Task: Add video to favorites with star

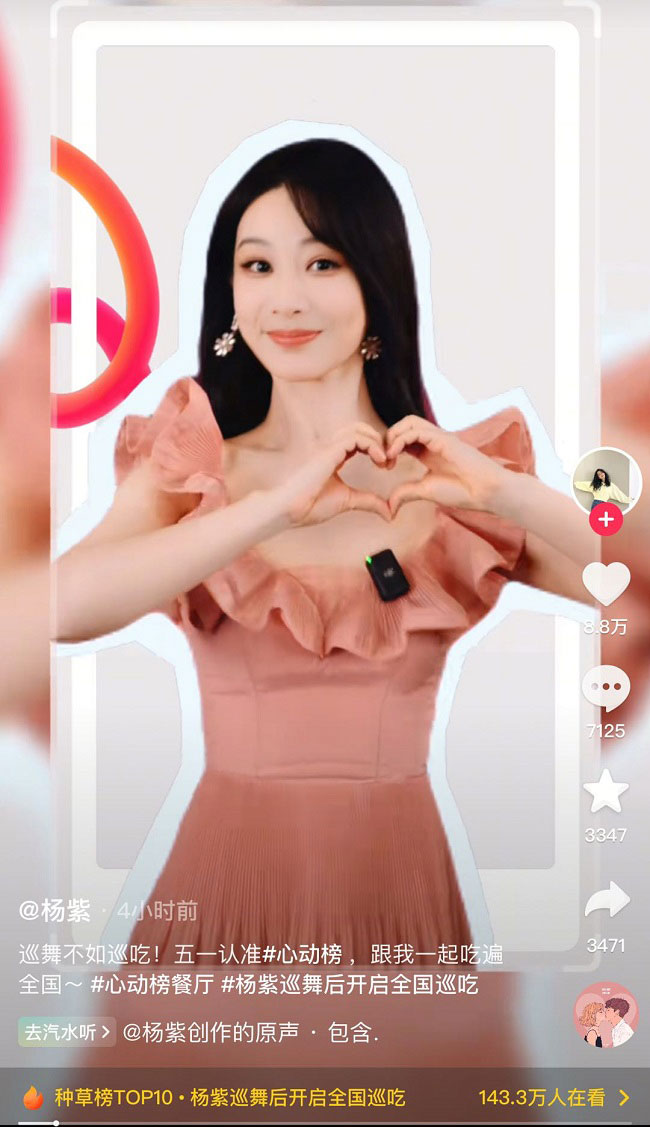Action: 606,792
